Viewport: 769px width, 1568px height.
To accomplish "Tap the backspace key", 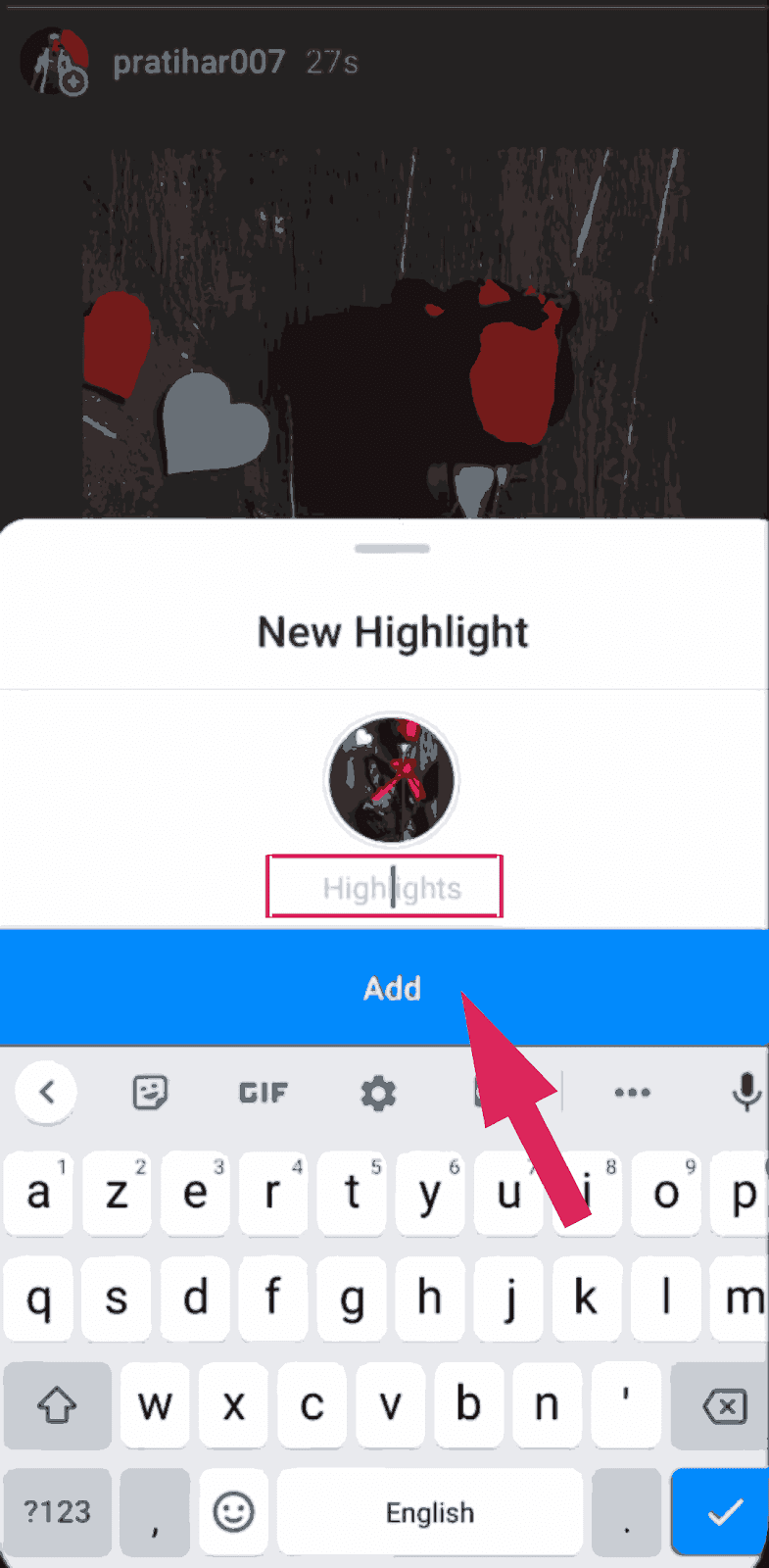I will coord(725,1407).
